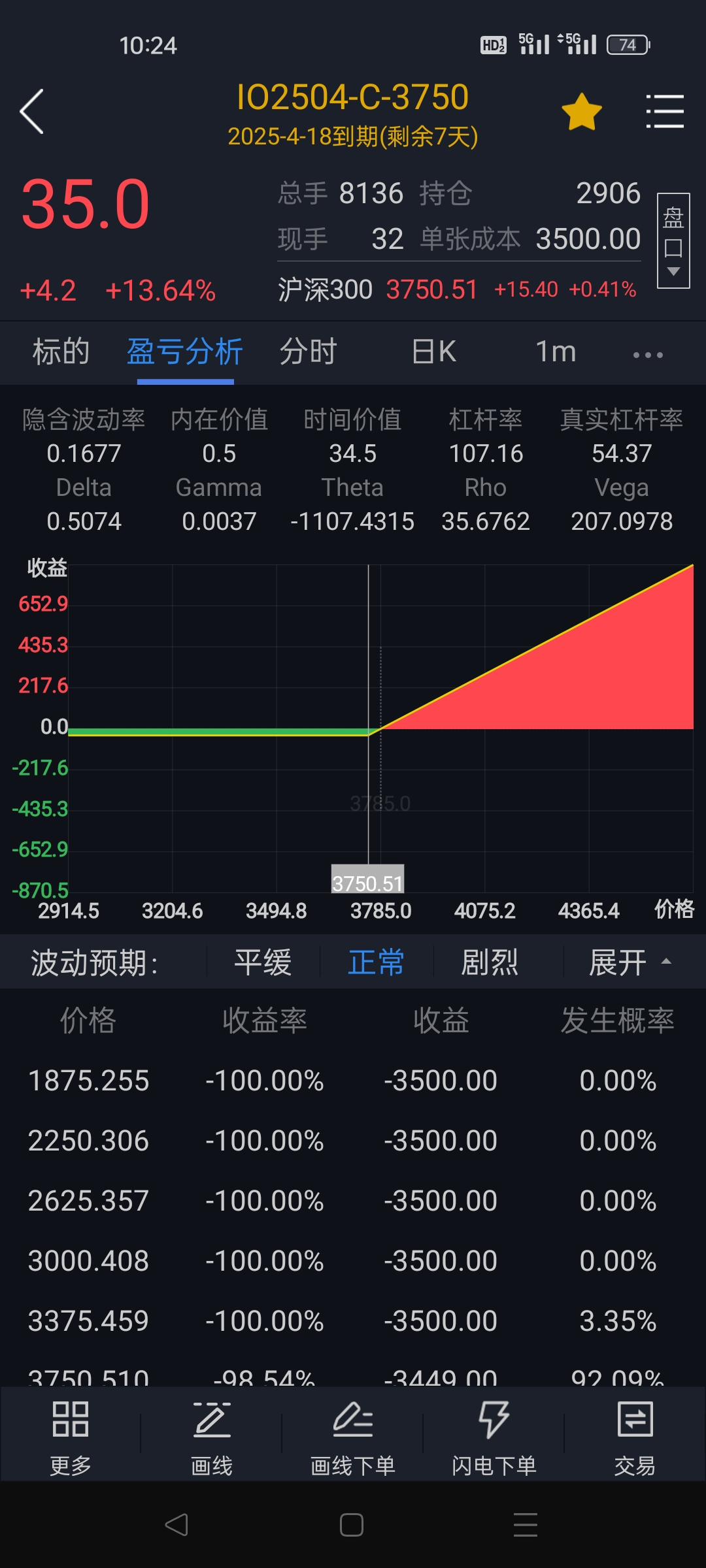
Task: Open the list menu icon at top right
Action: pyautogui.click(x=664, y=112)
